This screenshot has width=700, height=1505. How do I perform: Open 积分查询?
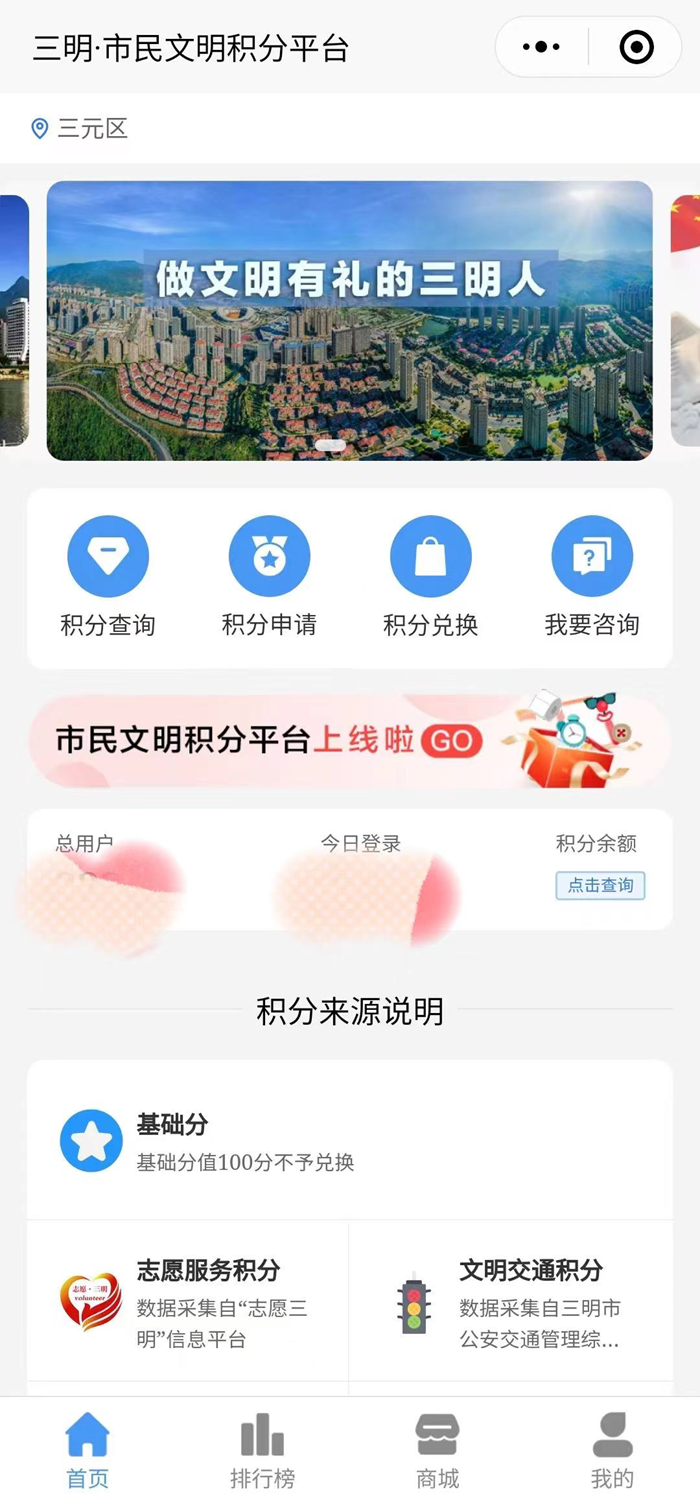(108, 576)
